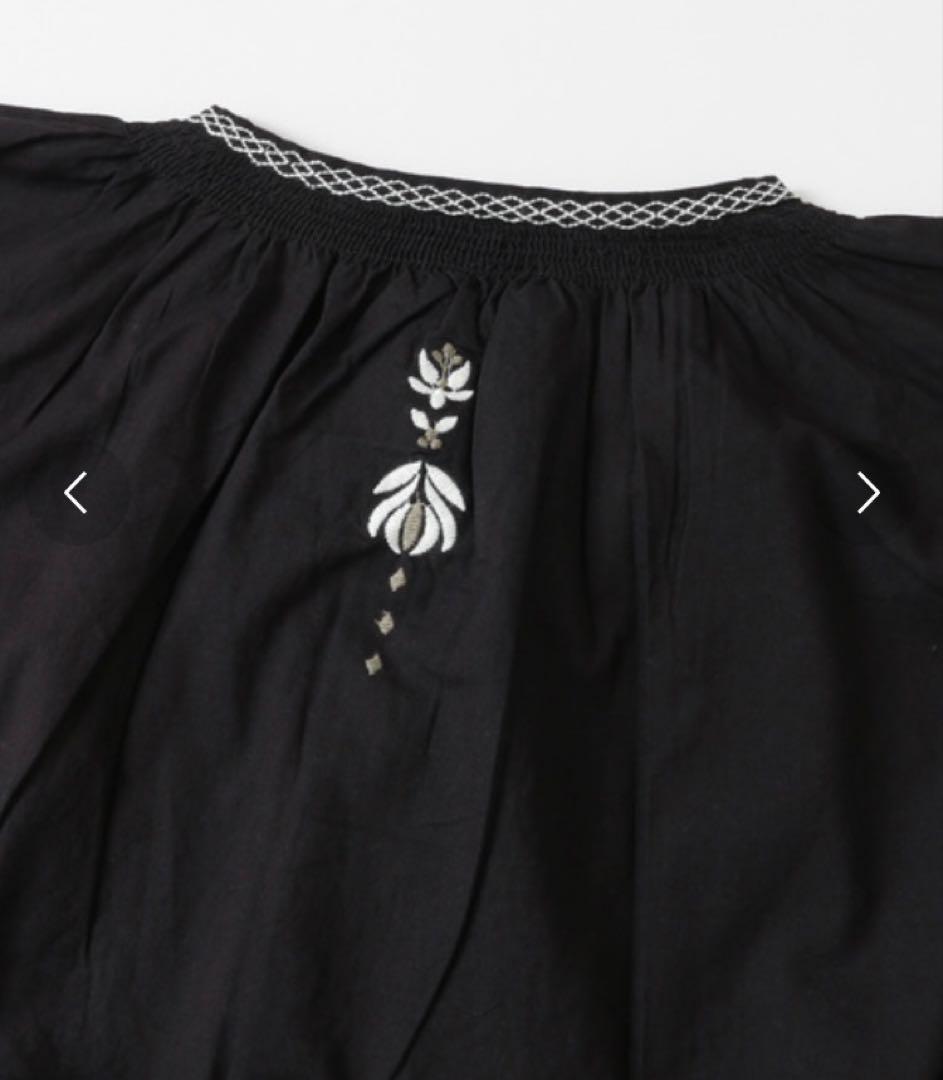Go to the previous product image

(x=76, y=492)
